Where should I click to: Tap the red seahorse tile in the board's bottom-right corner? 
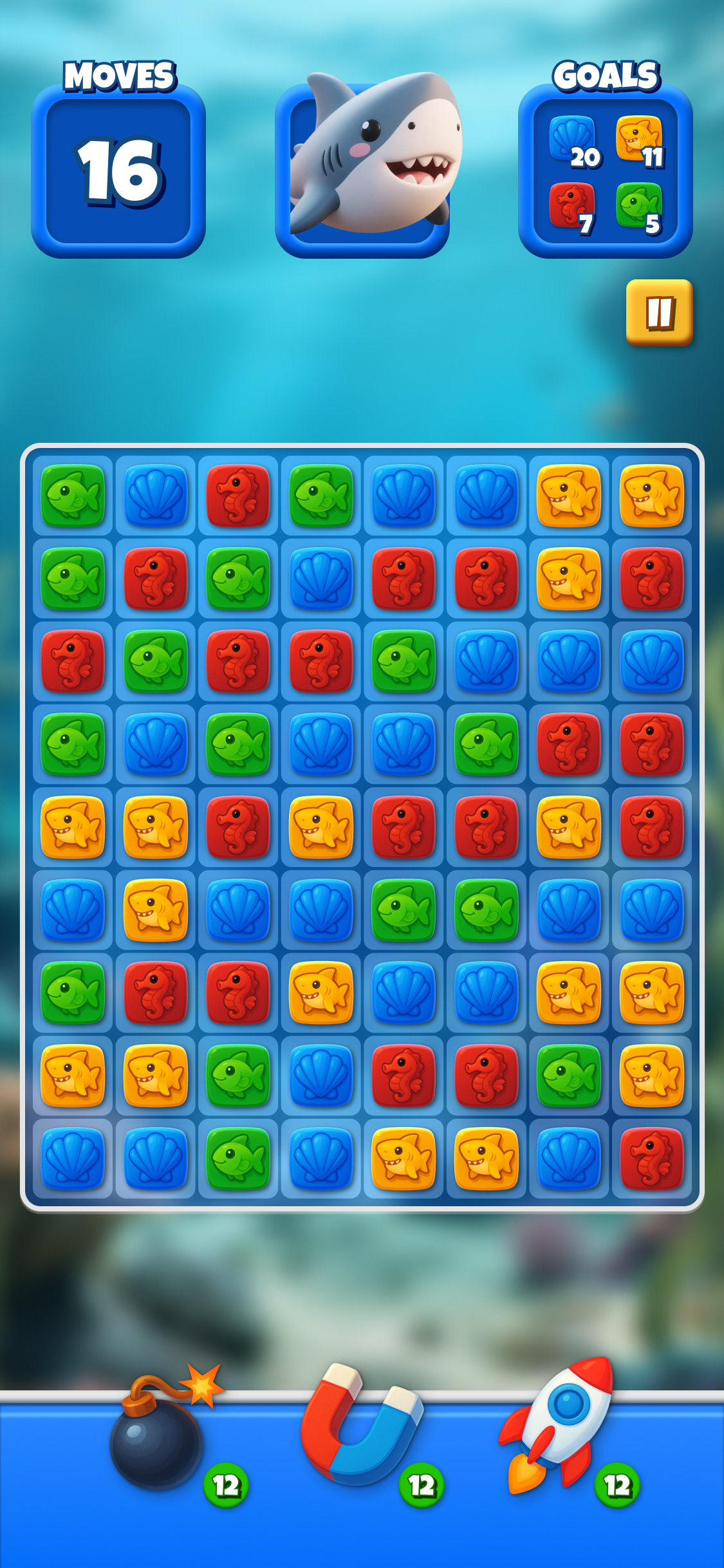(651, 1158)
